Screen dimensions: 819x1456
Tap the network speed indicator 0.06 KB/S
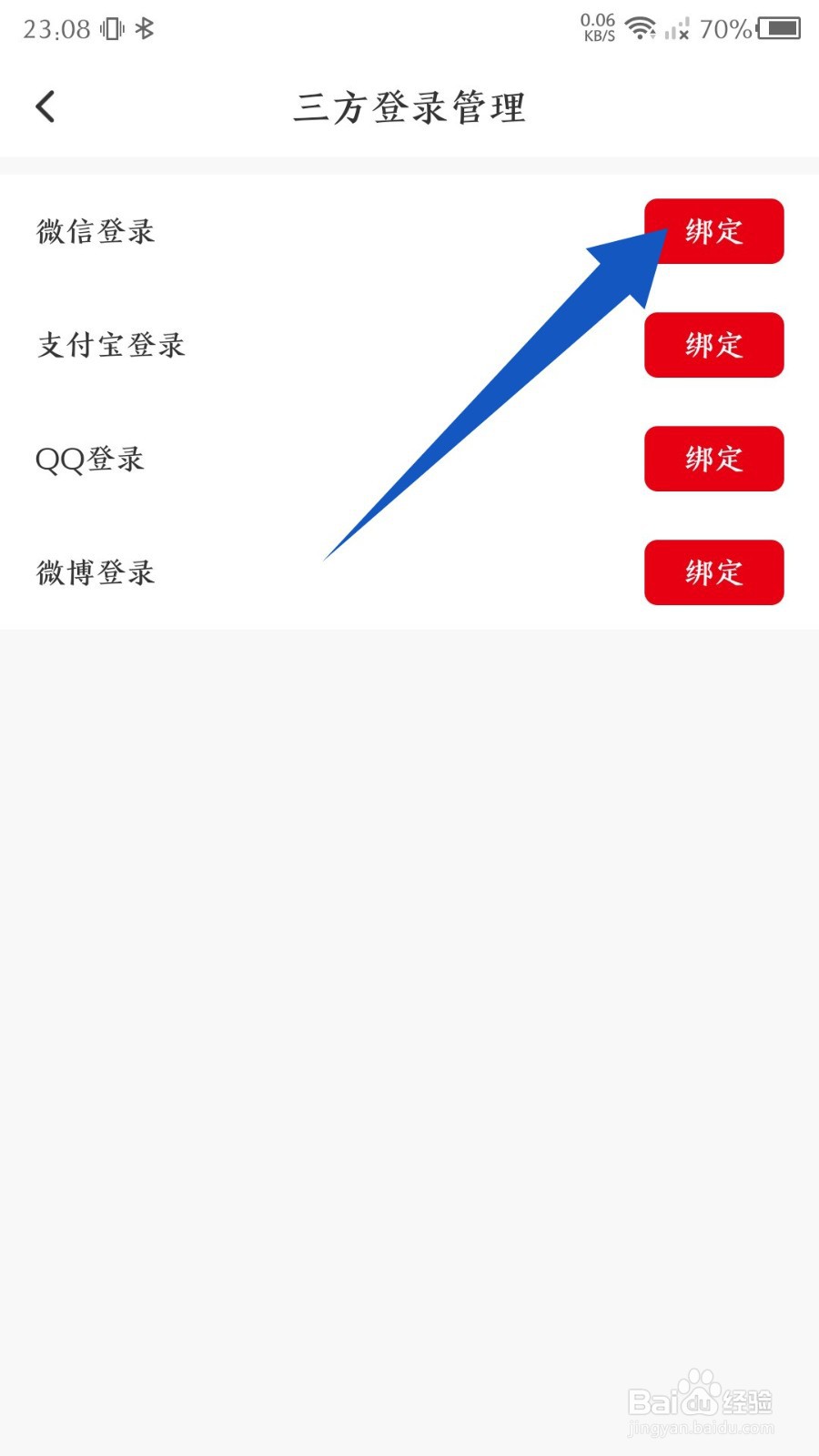coord(598,27)
